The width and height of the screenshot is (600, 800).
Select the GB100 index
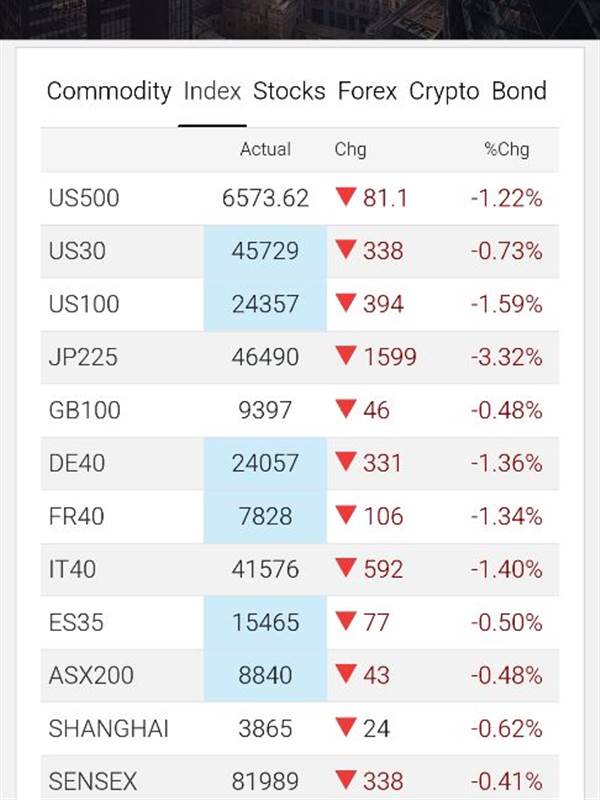84,410
